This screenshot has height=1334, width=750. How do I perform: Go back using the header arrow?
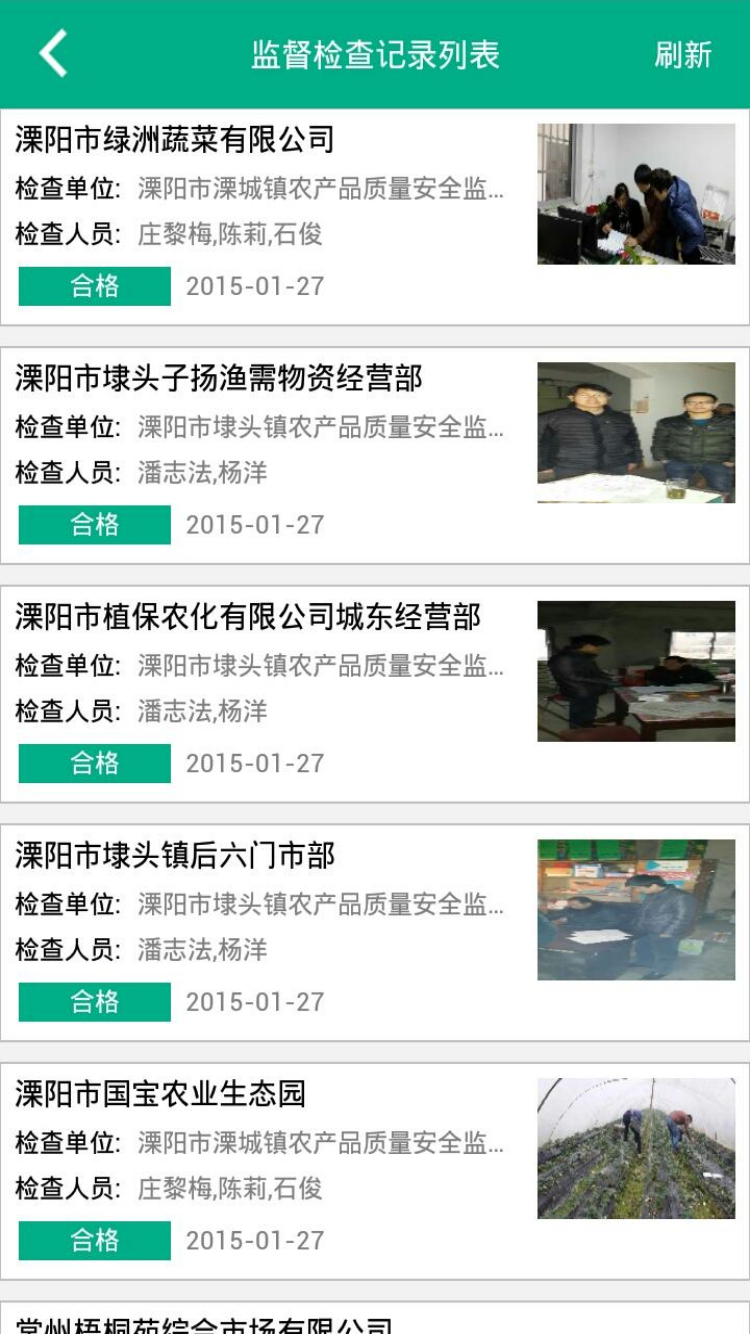click(x=53, y=53)
